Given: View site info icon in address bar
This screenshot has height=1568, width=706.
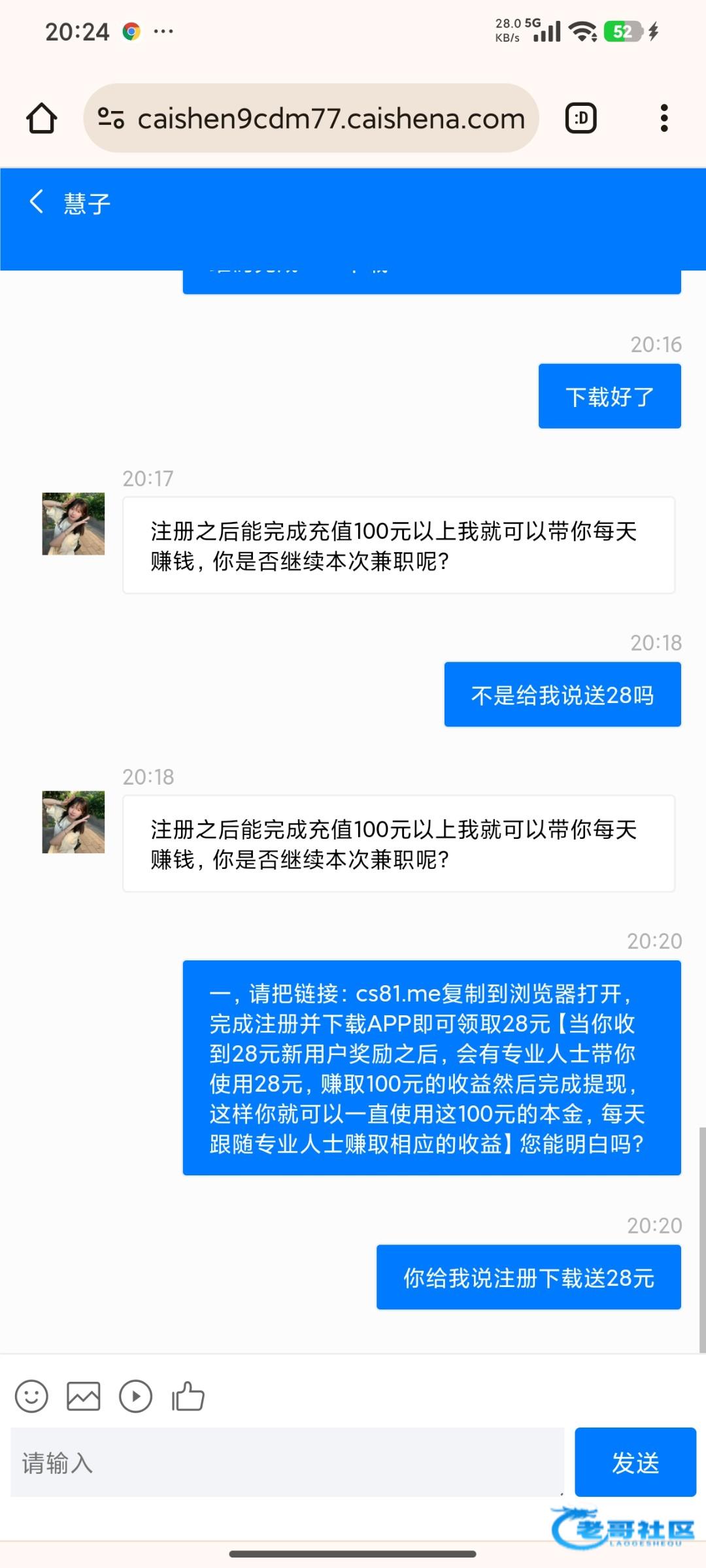Looking at the screenshot, I should click(x=110, y=119).
